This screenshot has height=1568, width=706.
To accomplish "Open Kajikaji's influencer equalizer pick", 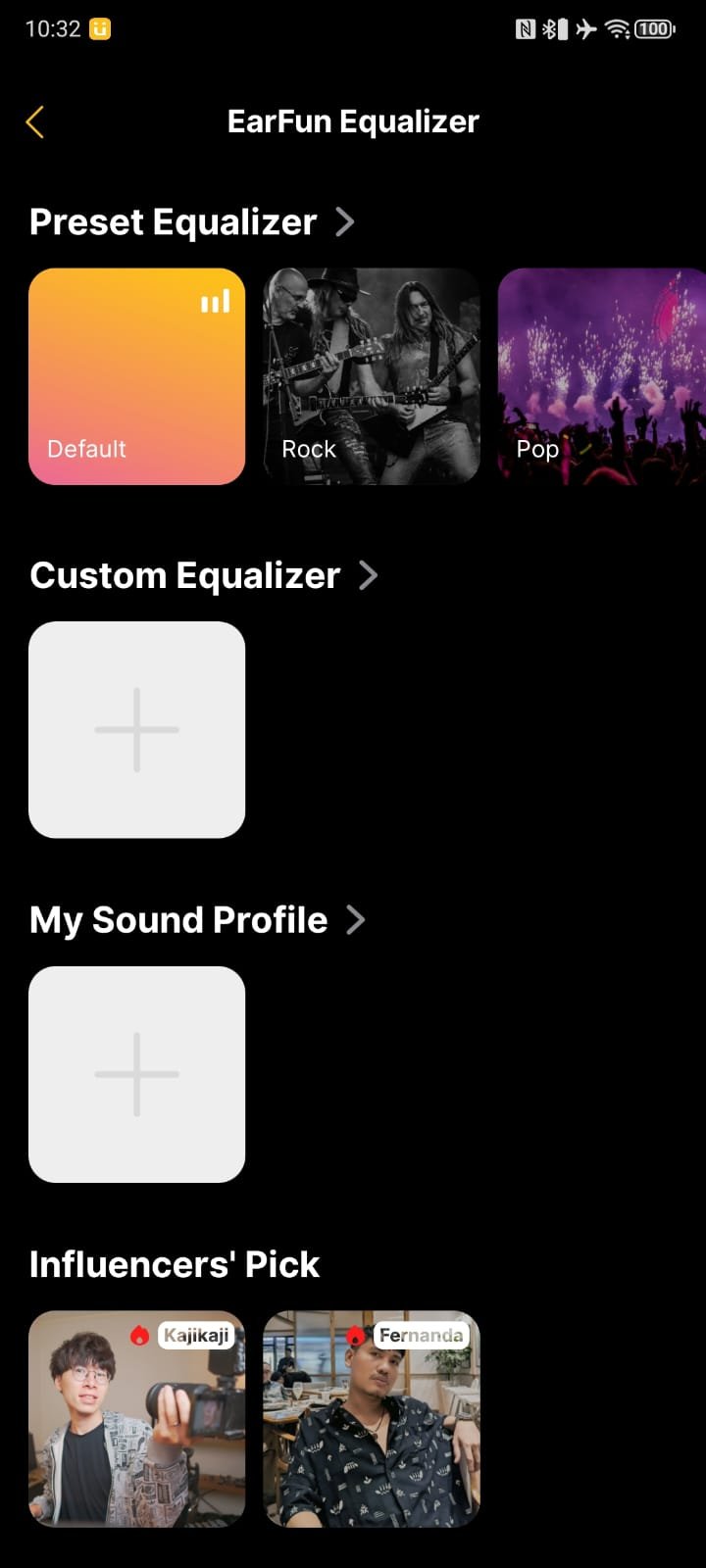I will tap(137, 1419).
